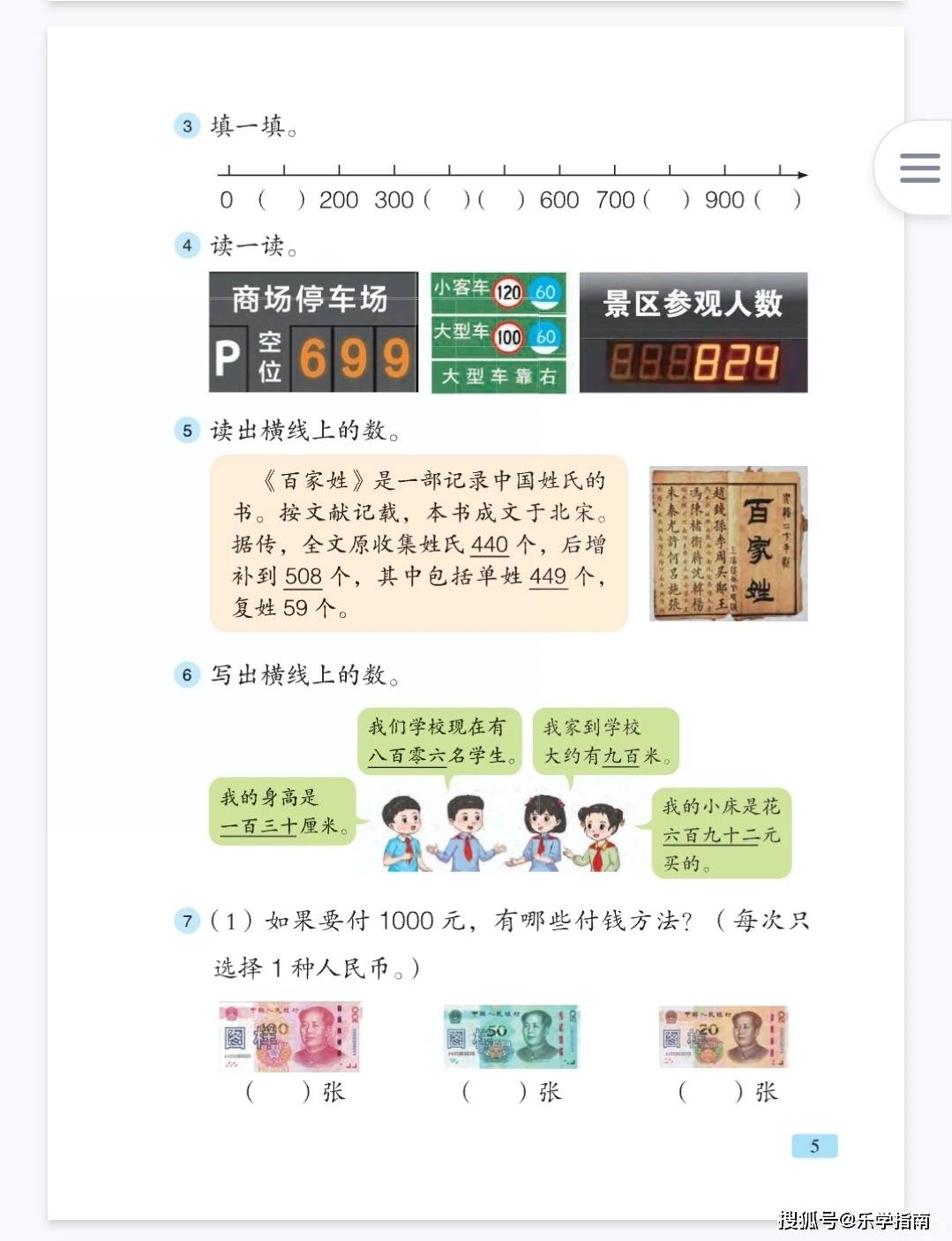The height and width of the screenshot is (1241, 952).
Task: Open the floating hamburger menu
Action: tap(918, 168)
